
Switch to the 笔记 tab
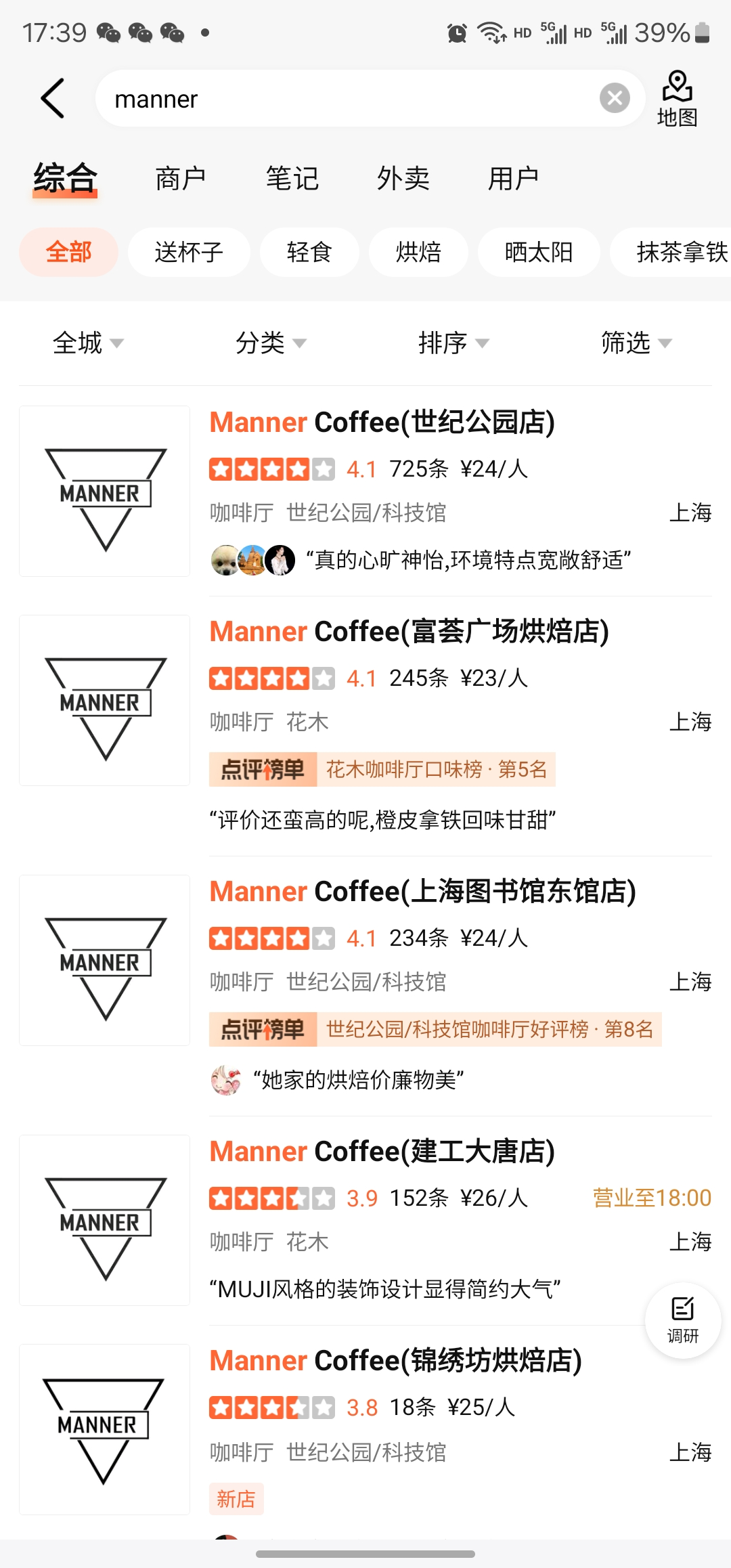[x=292, y=179]
